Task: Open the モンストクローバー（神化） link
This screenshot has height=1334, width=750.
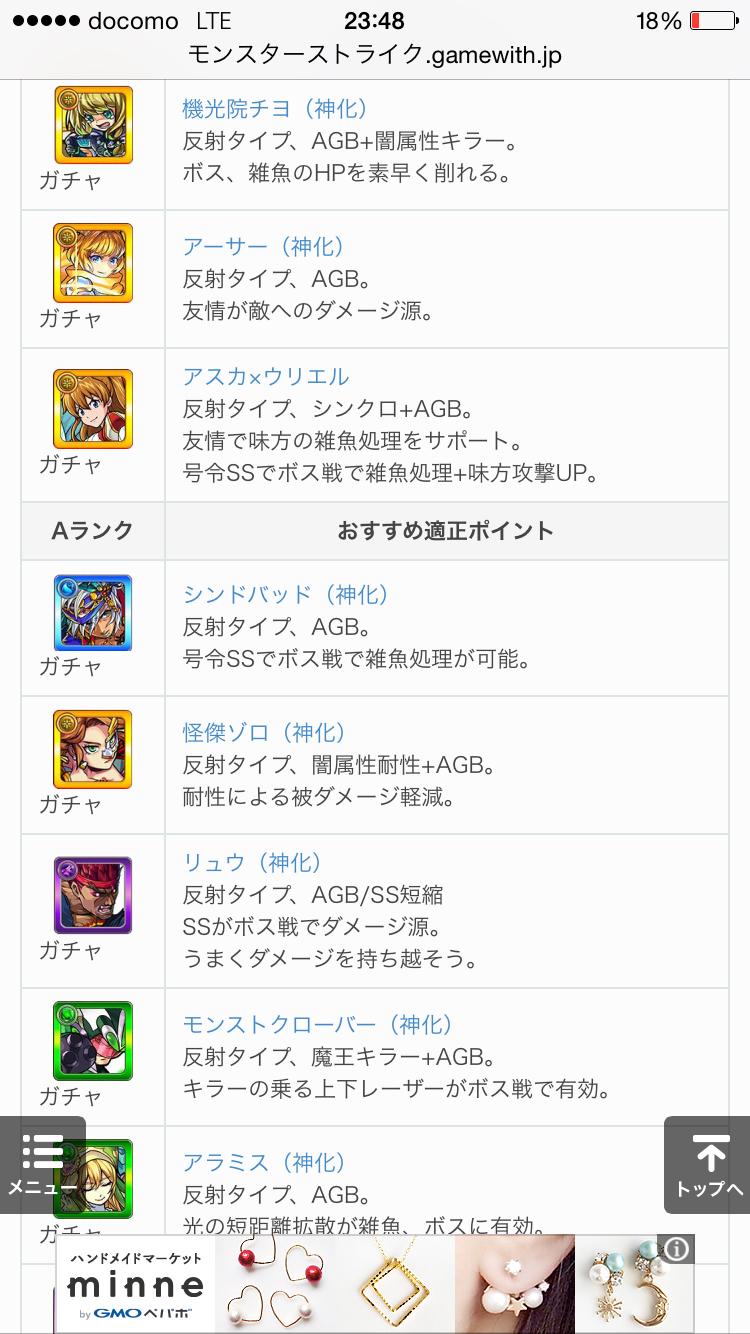Action: 318,1024
